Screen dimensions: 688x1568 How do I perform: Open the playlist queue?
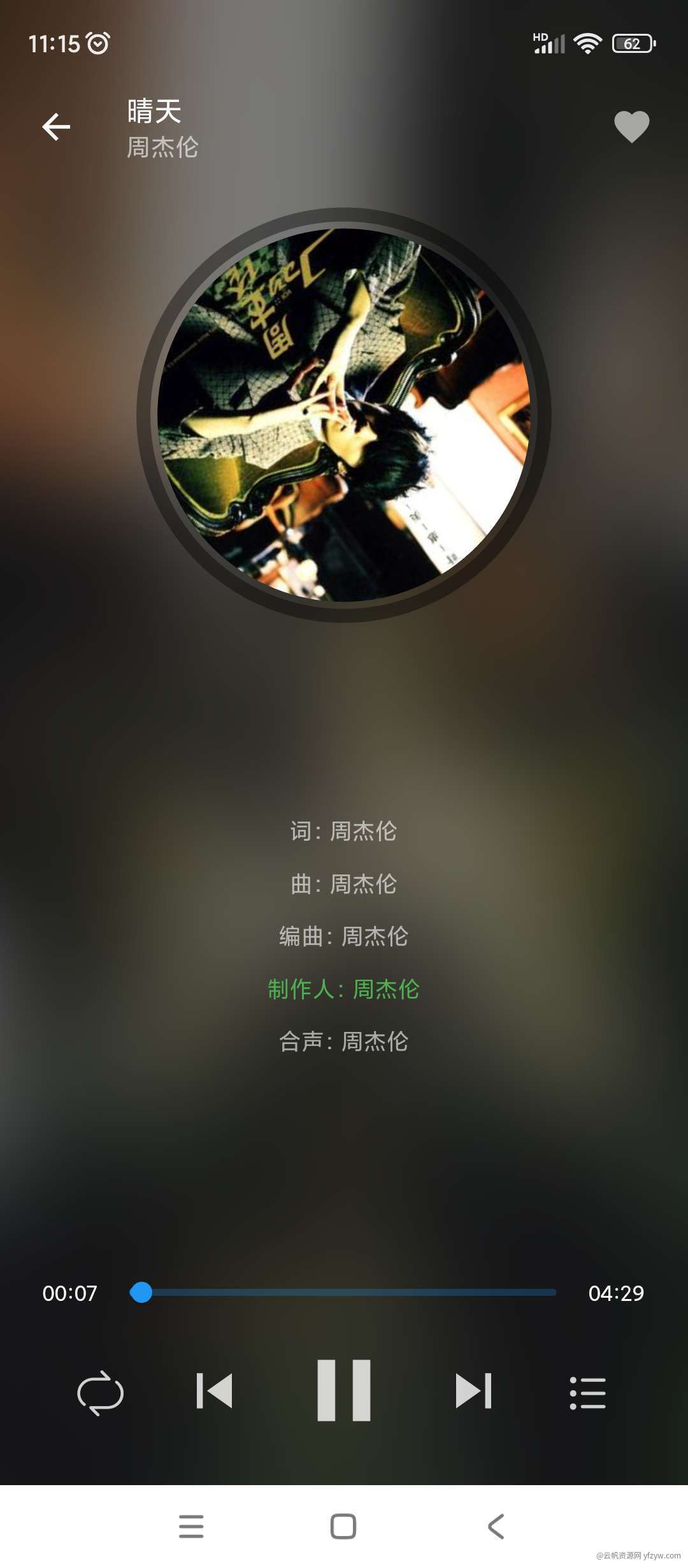(587, 1392)
